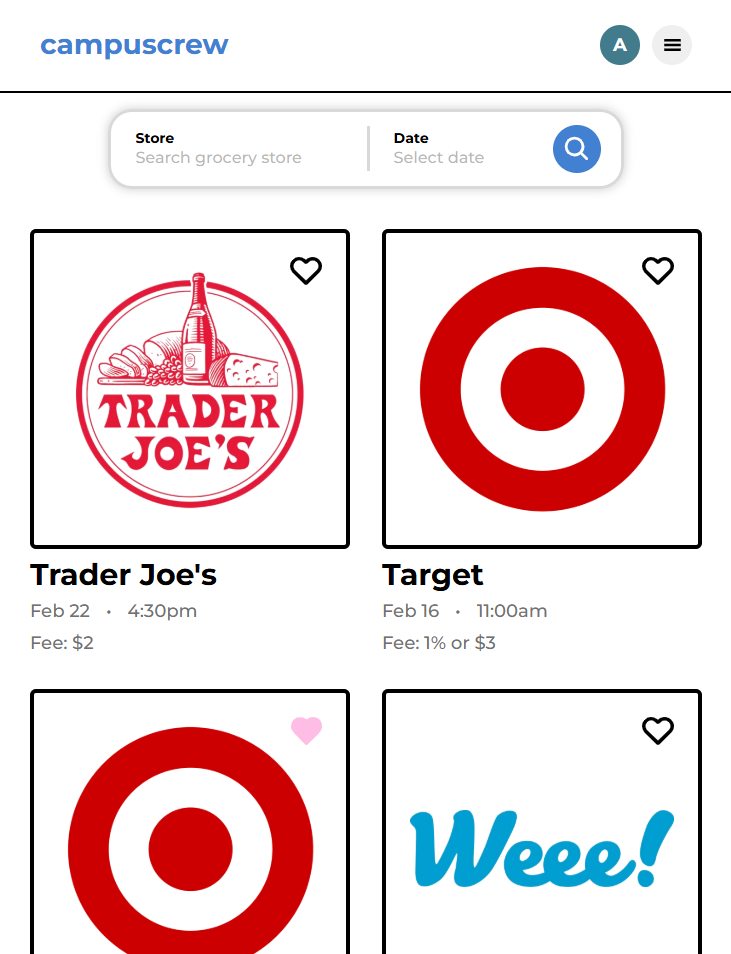Open the Trader Joe's trip card
Viewport: 731px width, 954px height.
[x=190, y=390]
